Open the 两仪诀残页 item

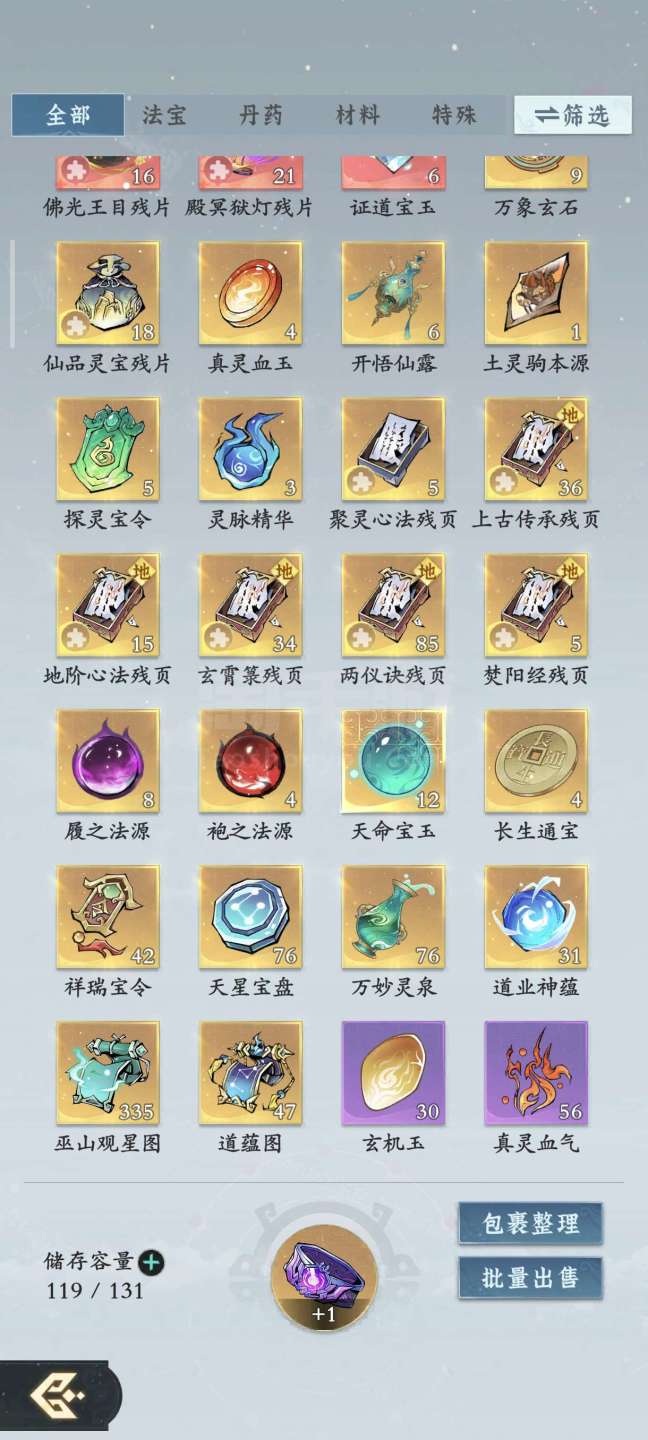coord(393,605)
